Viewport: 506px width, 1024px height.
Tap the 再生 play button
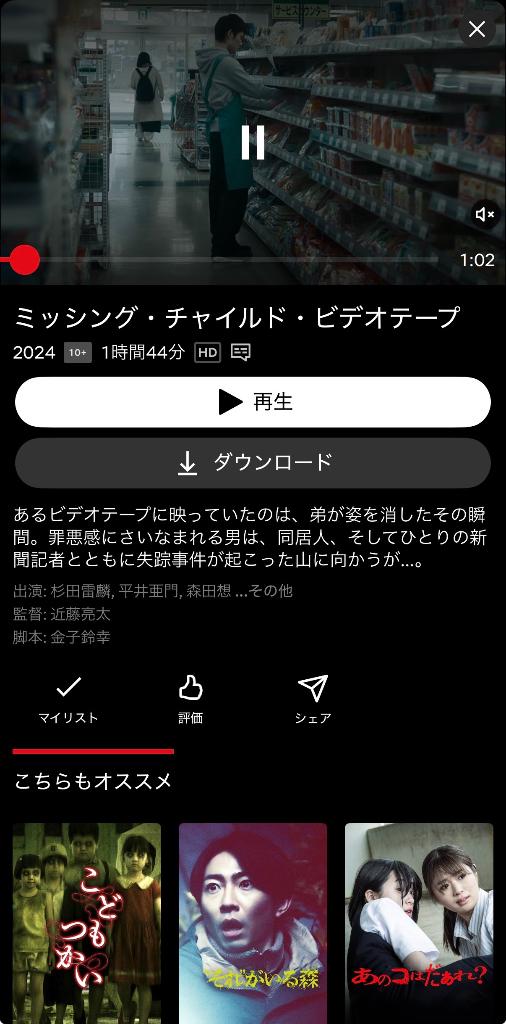click(253, 402)
